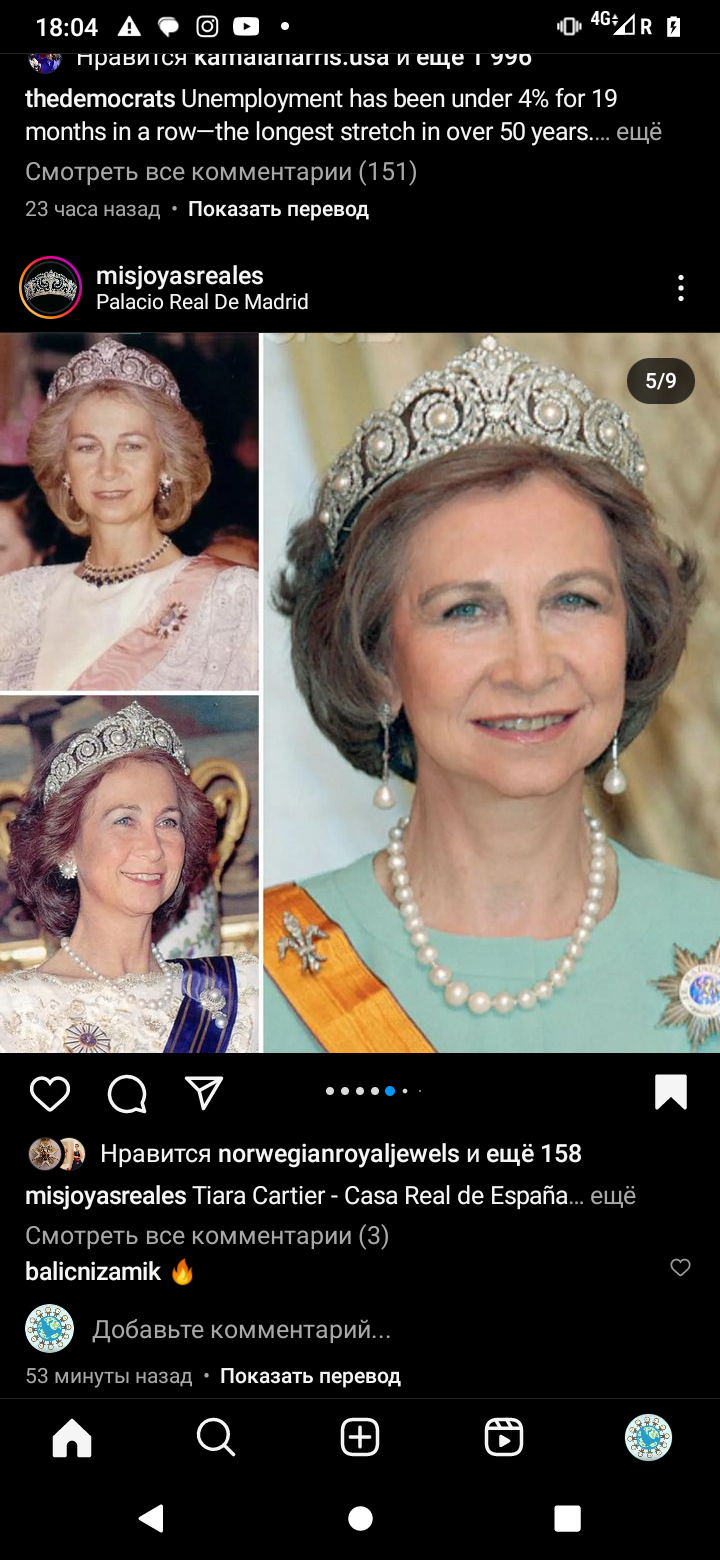
Task: Open misjoyasreales profile from post header
Action: pos(179,276)
